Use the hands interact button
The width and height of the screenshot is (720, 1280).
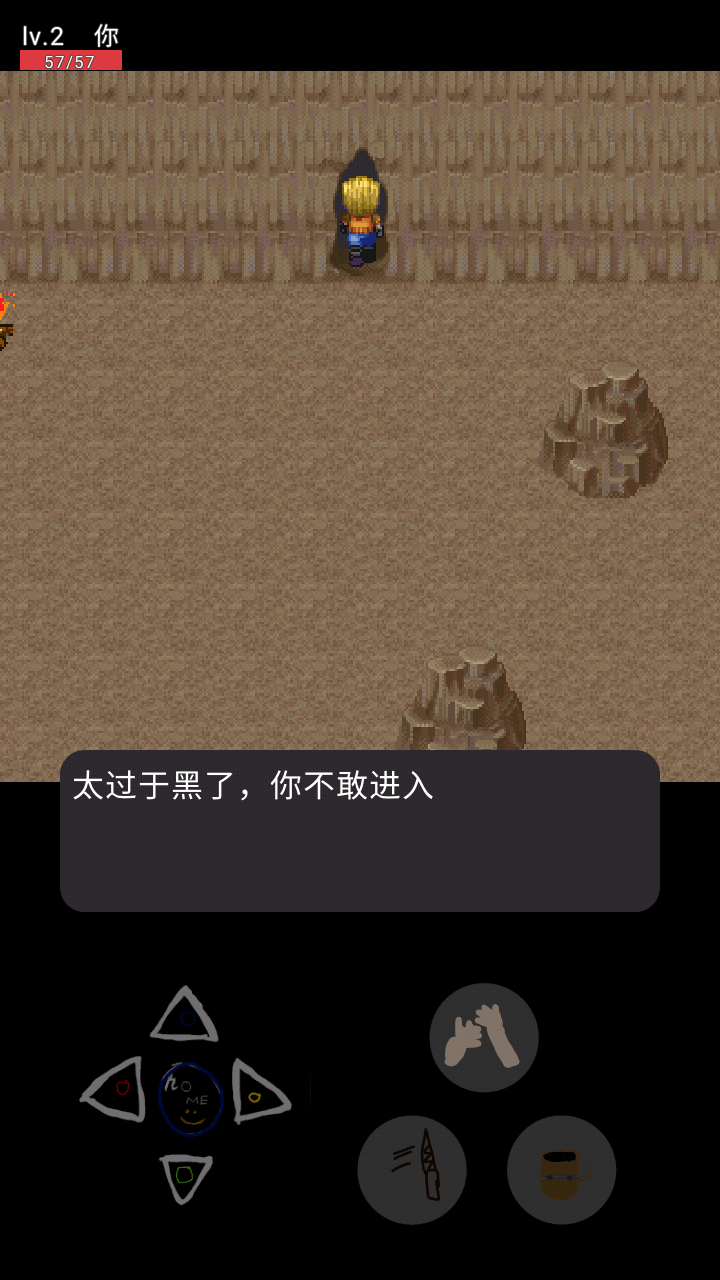(x=484, y=1037)
